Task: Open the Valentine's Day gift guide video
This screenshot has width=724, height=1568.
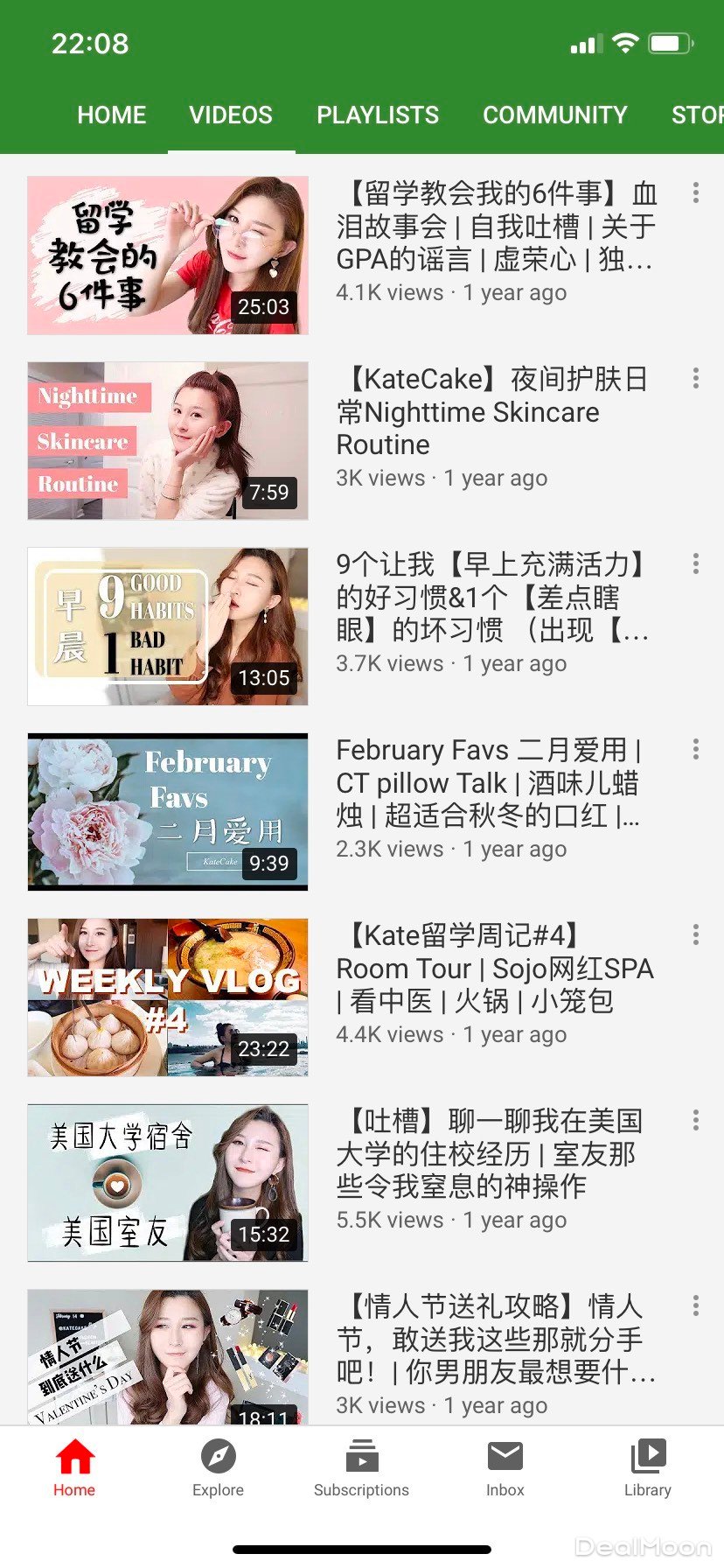Action: coord(168,1356)
